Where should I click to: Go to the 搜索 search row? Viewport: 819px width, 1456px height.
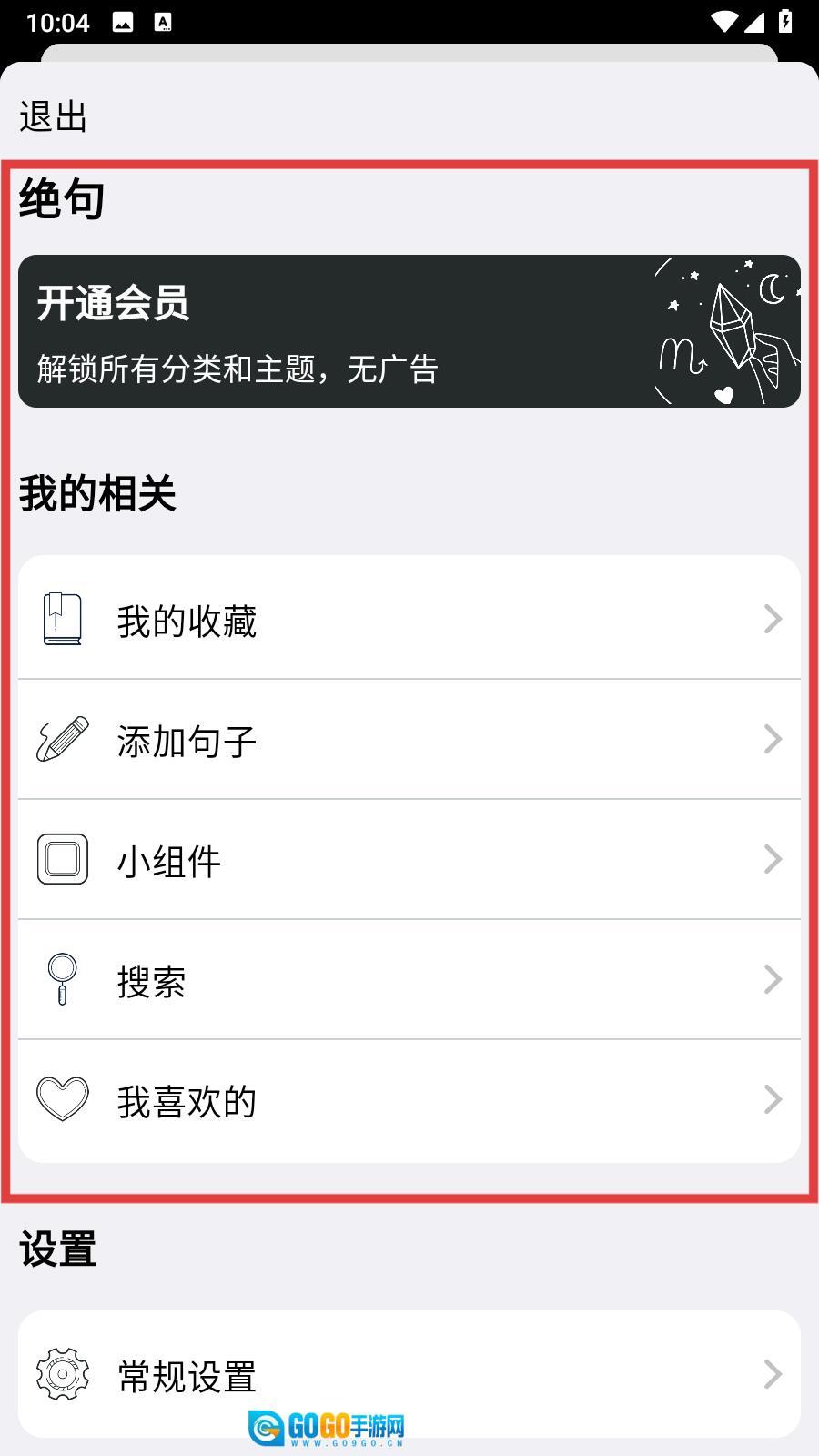point(409,979)
